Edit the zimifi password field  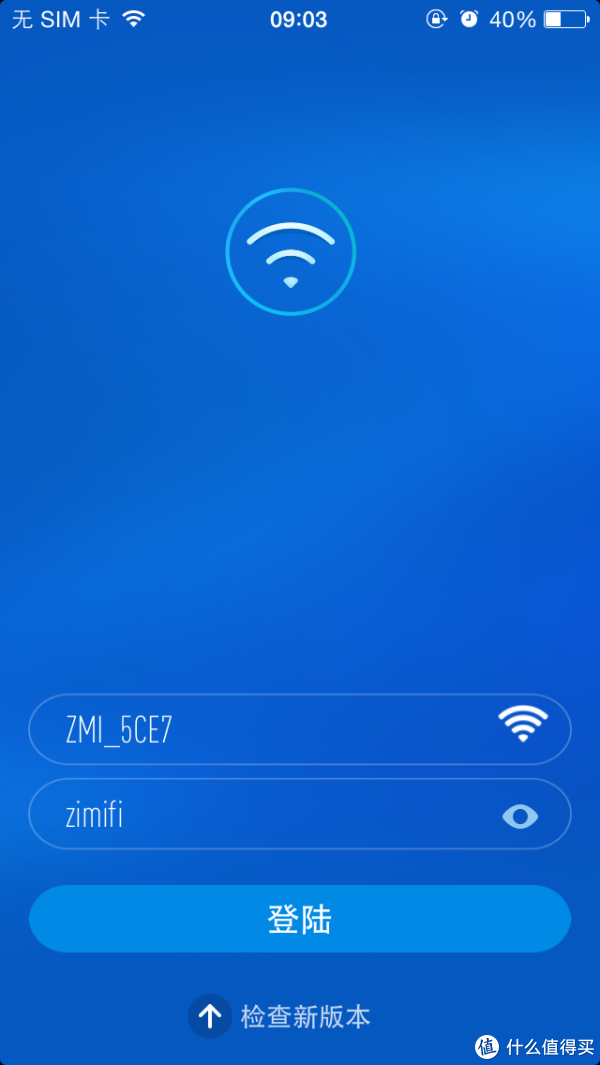(300, 814)
